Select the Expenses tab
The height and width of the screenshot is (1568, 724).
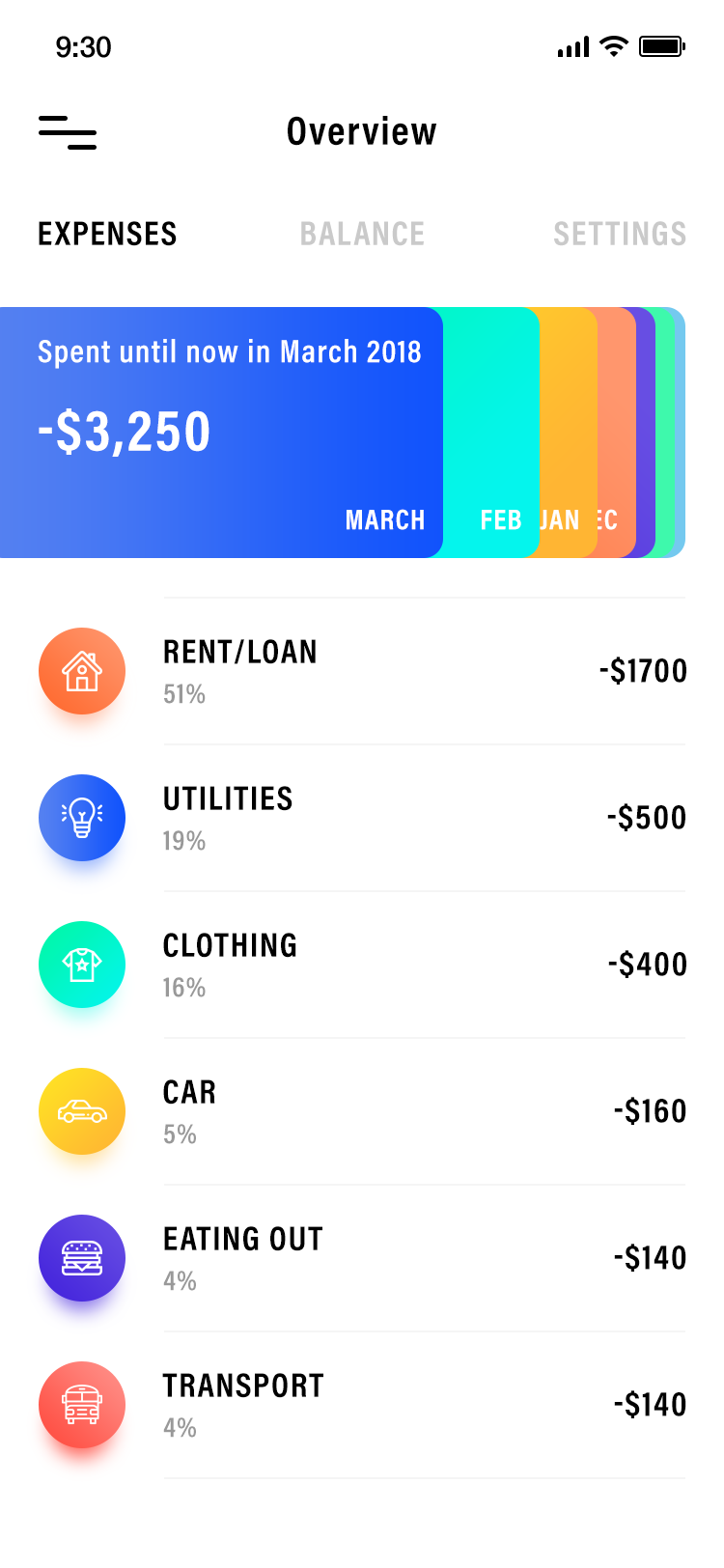pyautogui.click(x=107, y=234)
